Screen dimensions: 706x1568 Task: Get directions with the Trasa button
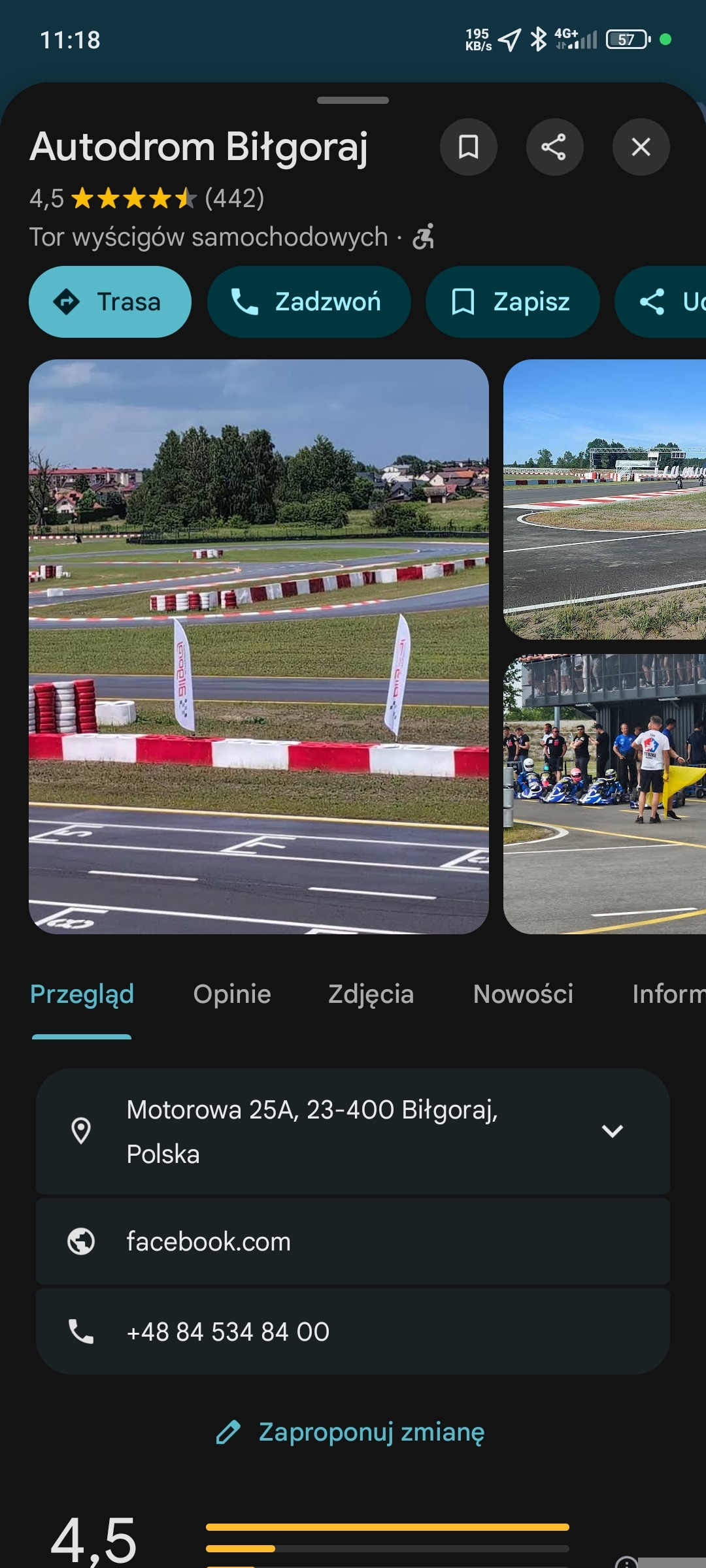point(110,302)
